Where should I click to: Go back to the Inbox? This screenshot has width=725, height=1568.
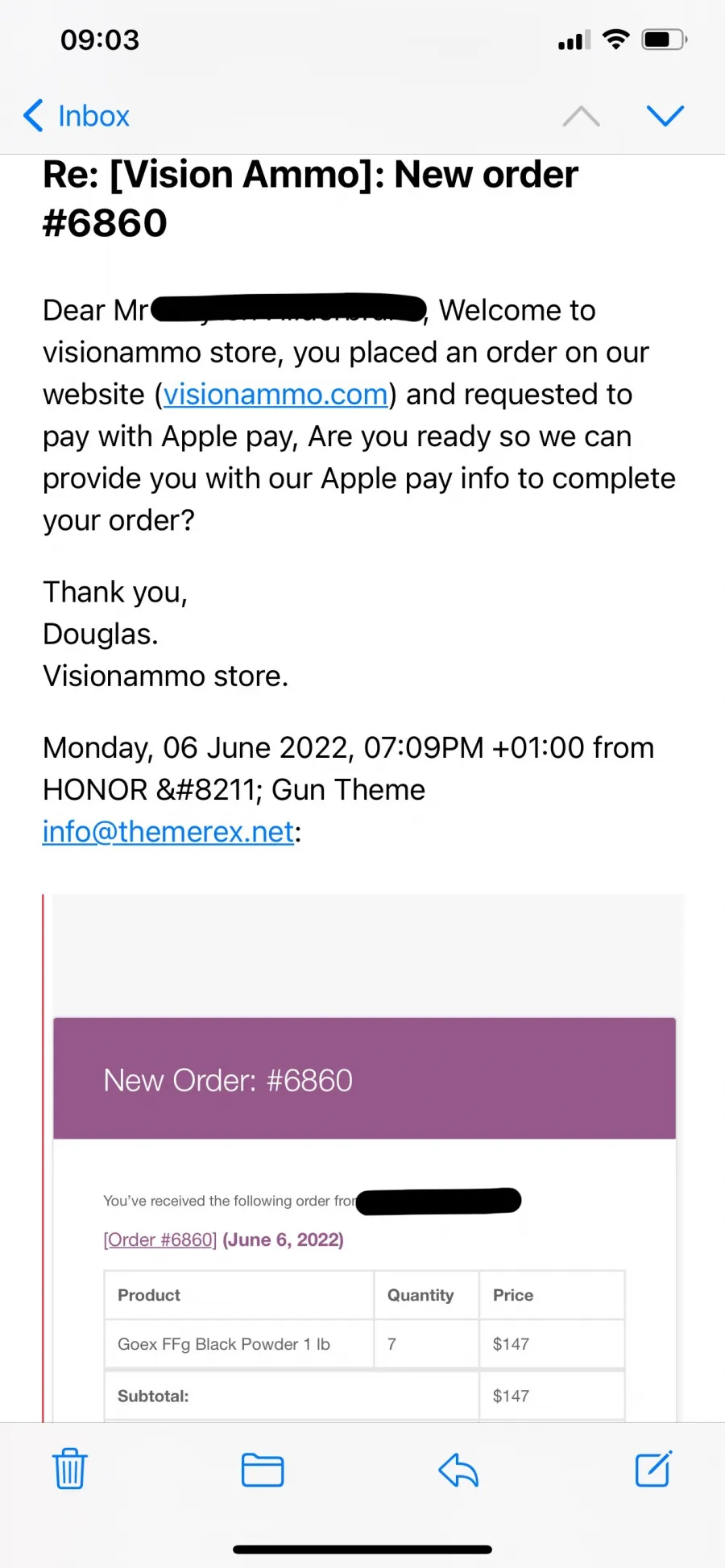pyautogui.click(x=77, y=116)
